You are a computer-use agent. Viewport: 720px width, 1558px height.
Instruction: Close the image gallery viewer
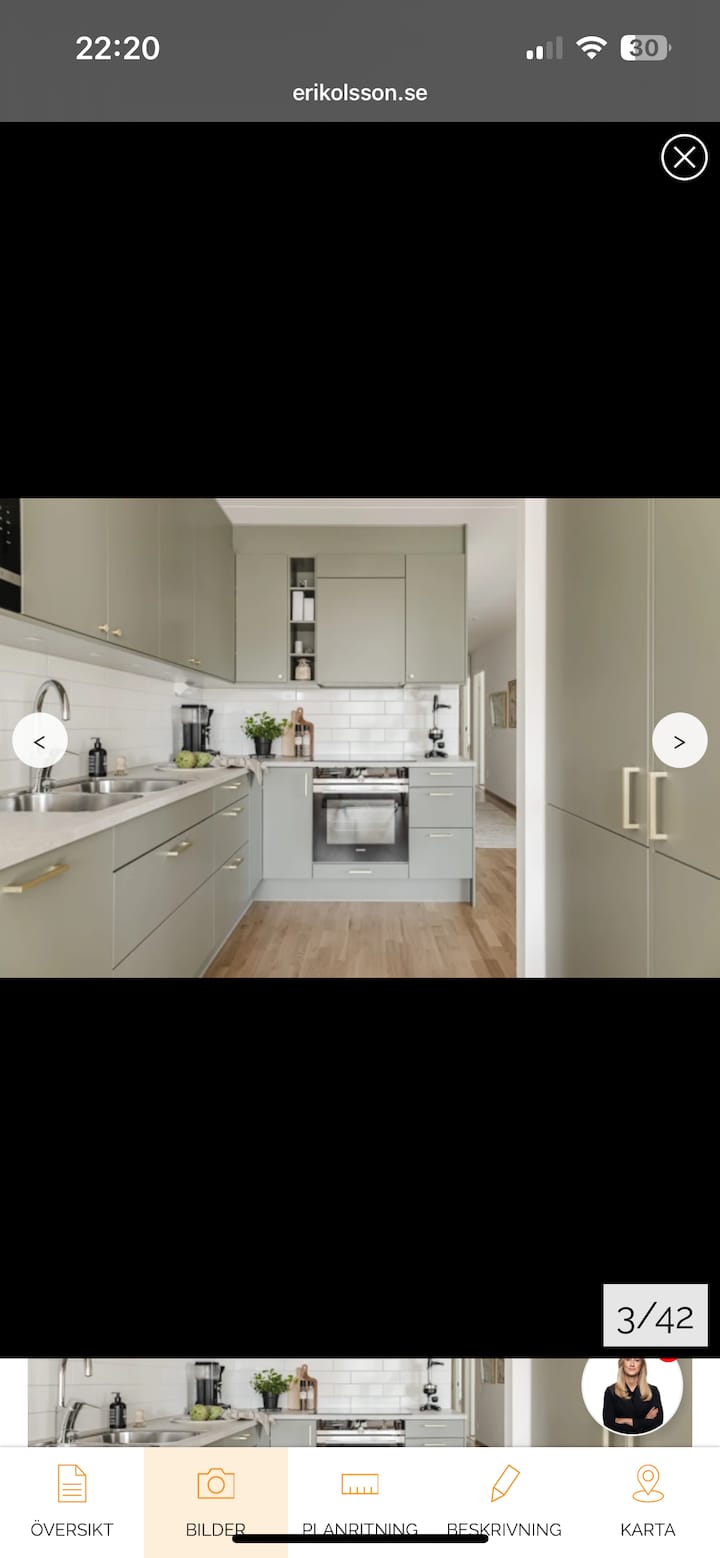coord(684,157)
